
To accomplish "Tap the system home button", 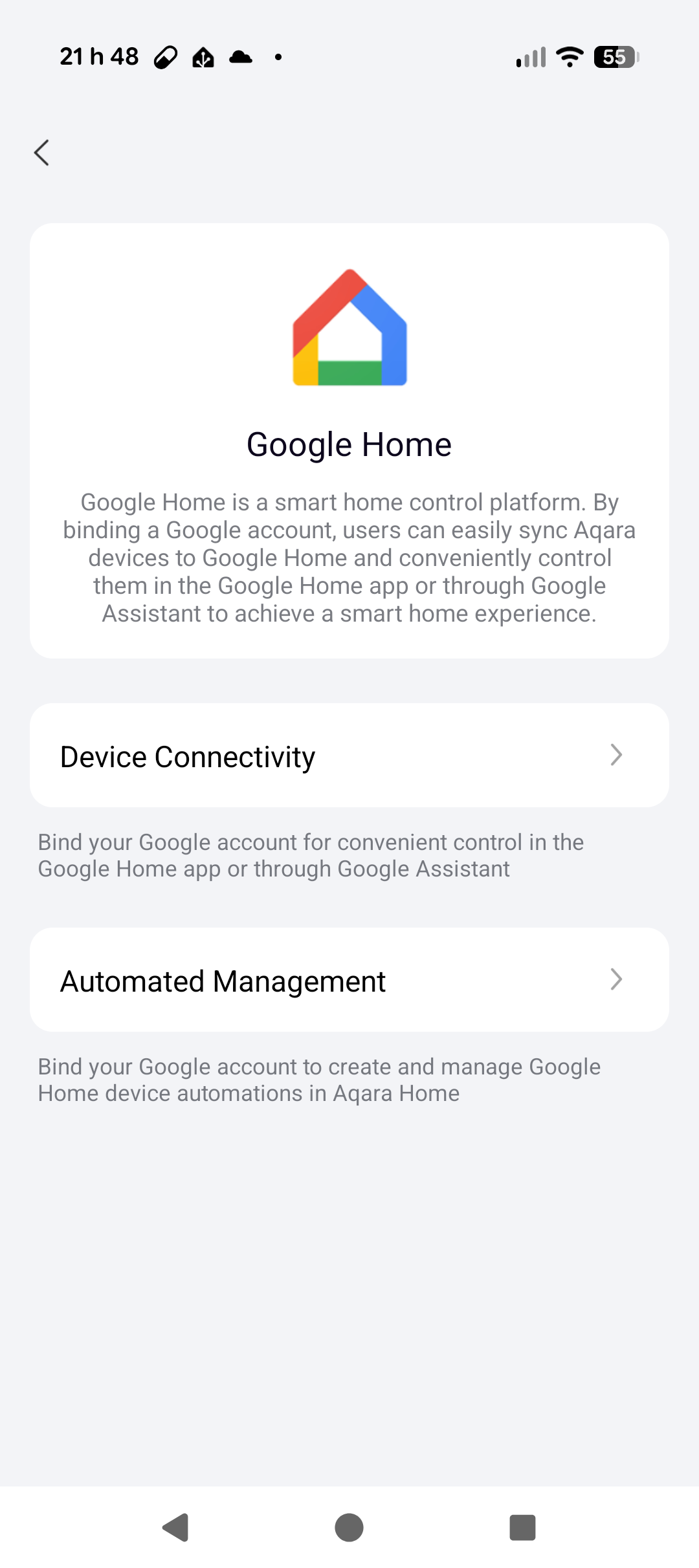I will pyautogui.click(x=349, y=1527).
